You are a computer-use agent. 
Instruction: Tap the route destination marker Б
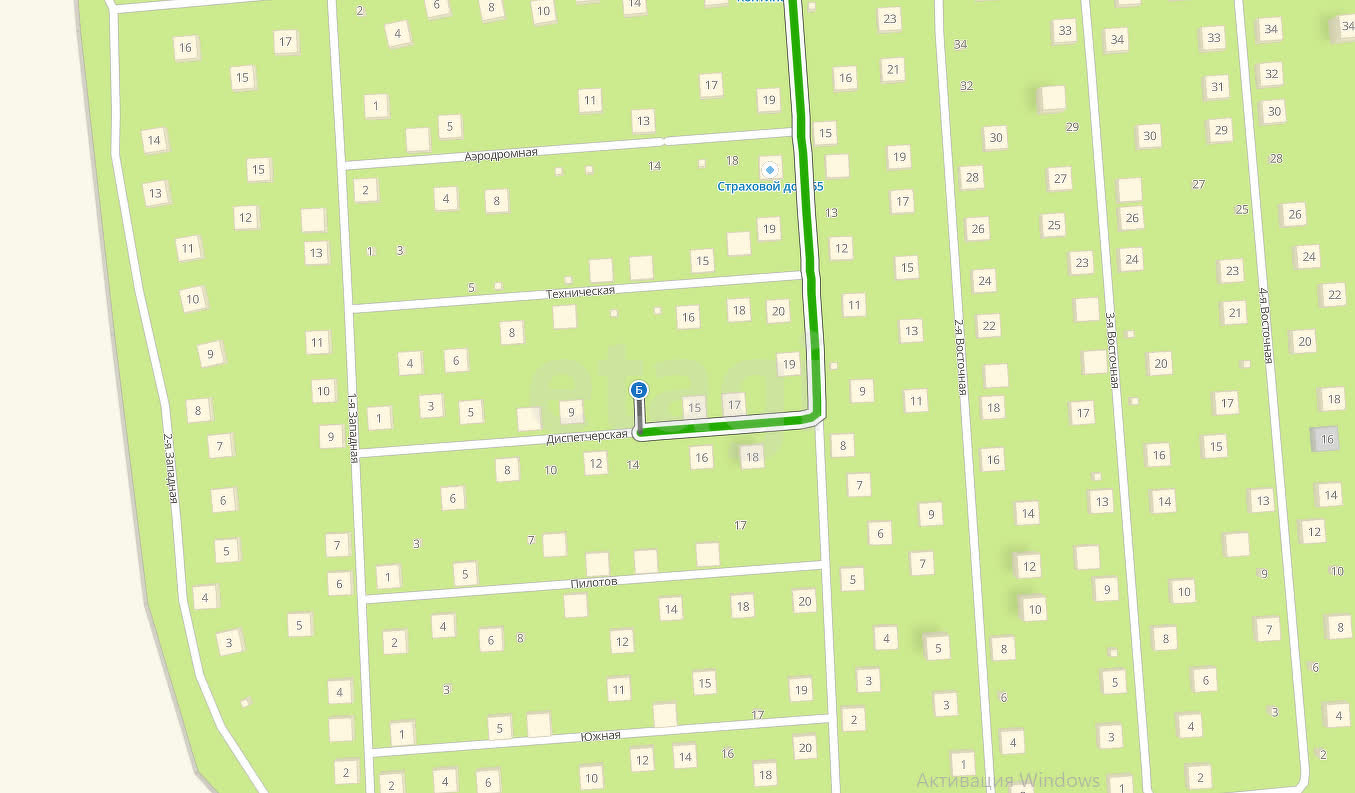[640, 390]
